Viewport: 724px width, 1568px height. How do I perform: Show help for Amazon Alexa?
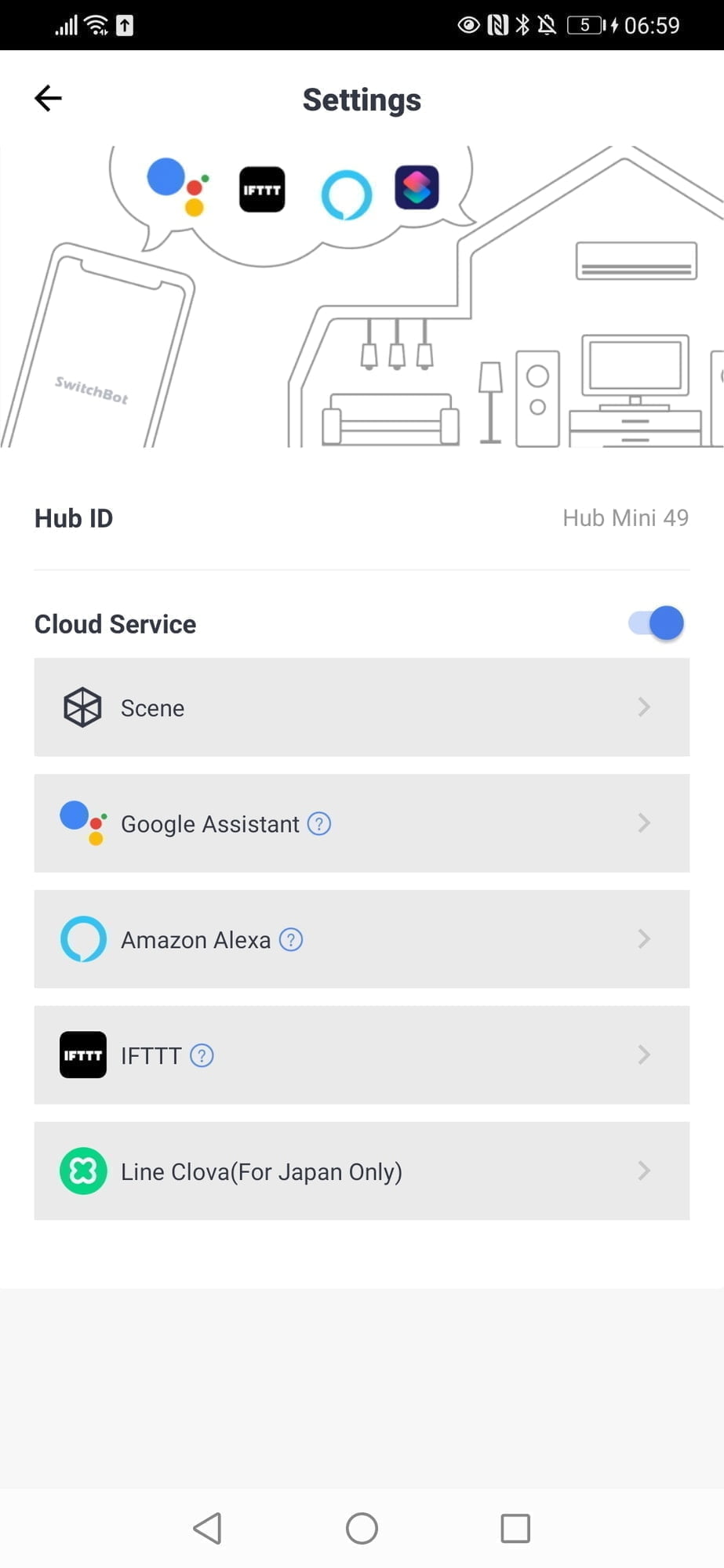pyautogui.click(x=291, y=939)
